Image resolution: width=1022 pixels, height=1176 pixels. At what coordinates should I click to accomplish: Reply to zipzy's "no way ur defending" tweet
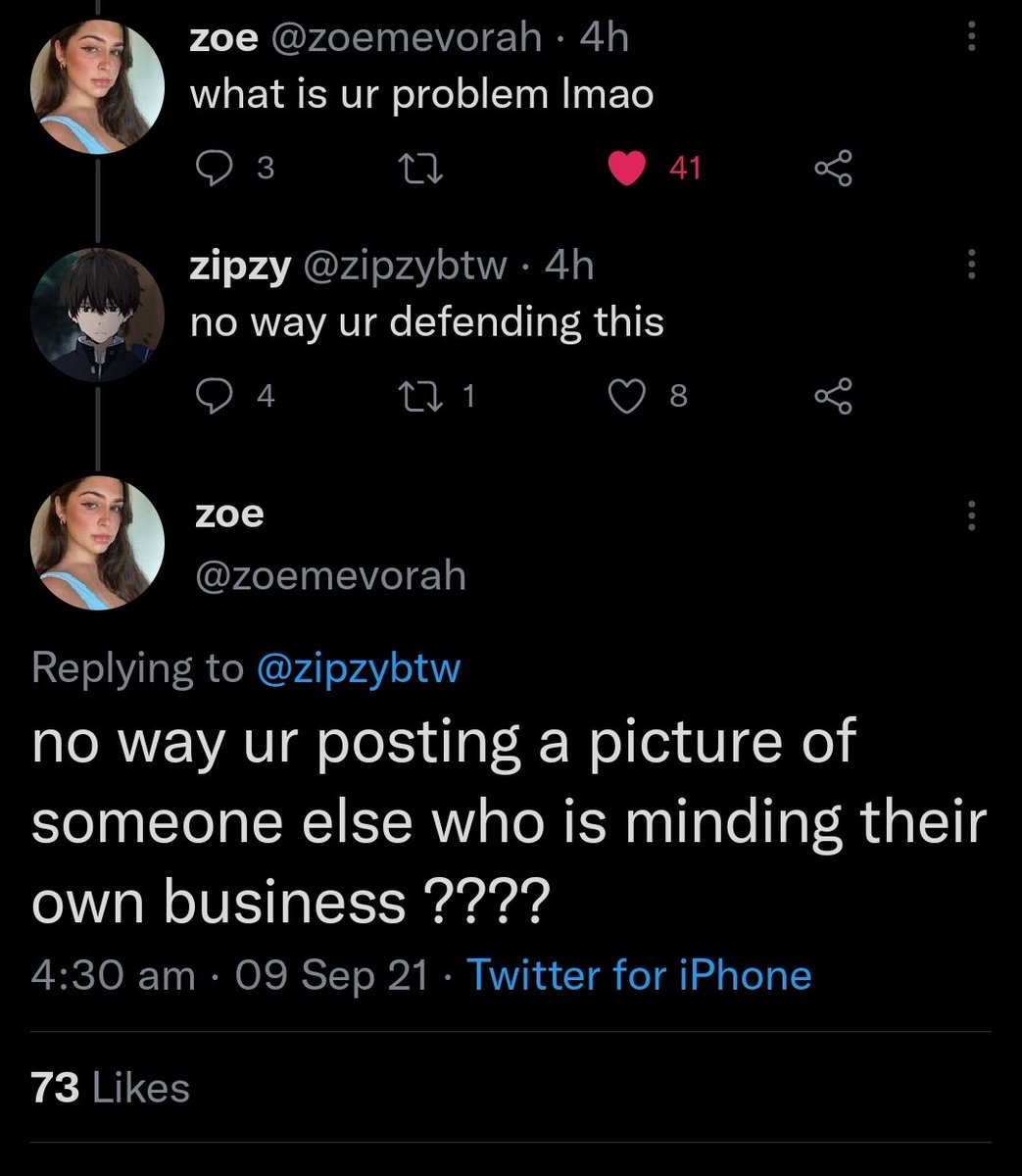click(212, 396)
